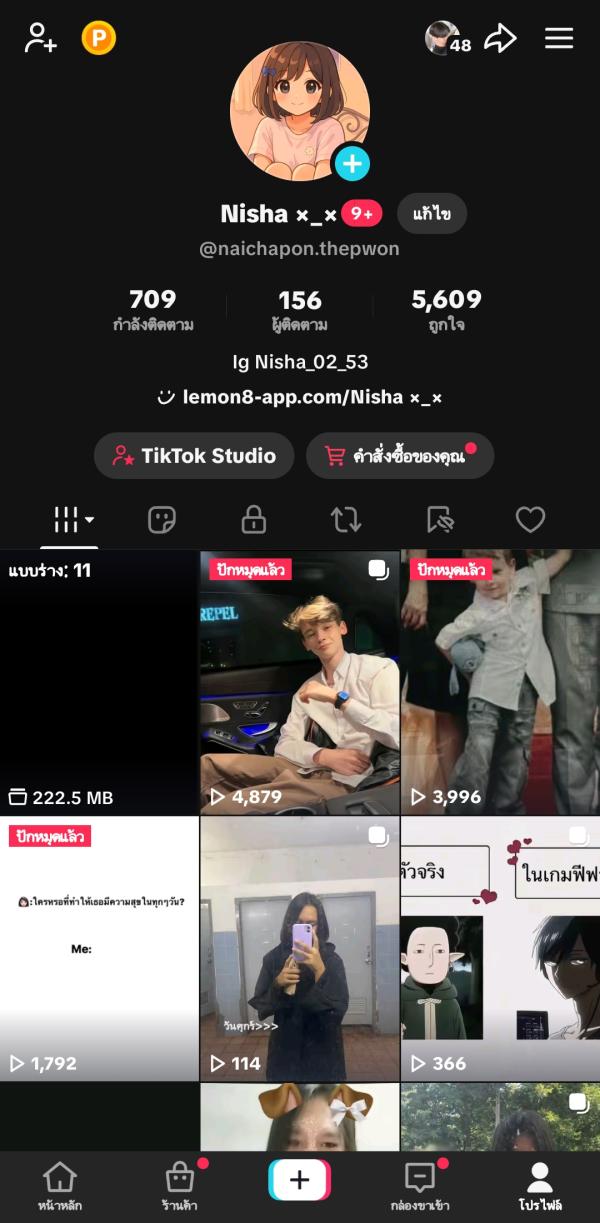Create a new post with plus button

pyautogui.click(x=299, y=1180)
